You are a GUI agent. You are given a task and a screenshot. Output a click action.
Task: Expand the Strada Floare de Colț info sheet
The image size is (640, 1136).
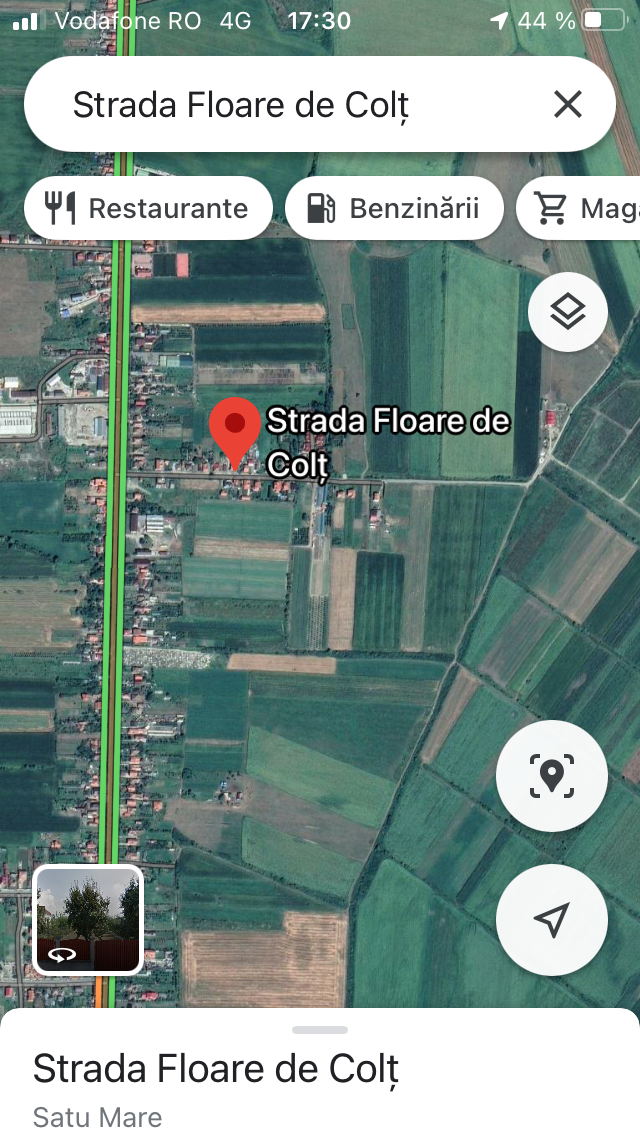[x=320, y=1072]
